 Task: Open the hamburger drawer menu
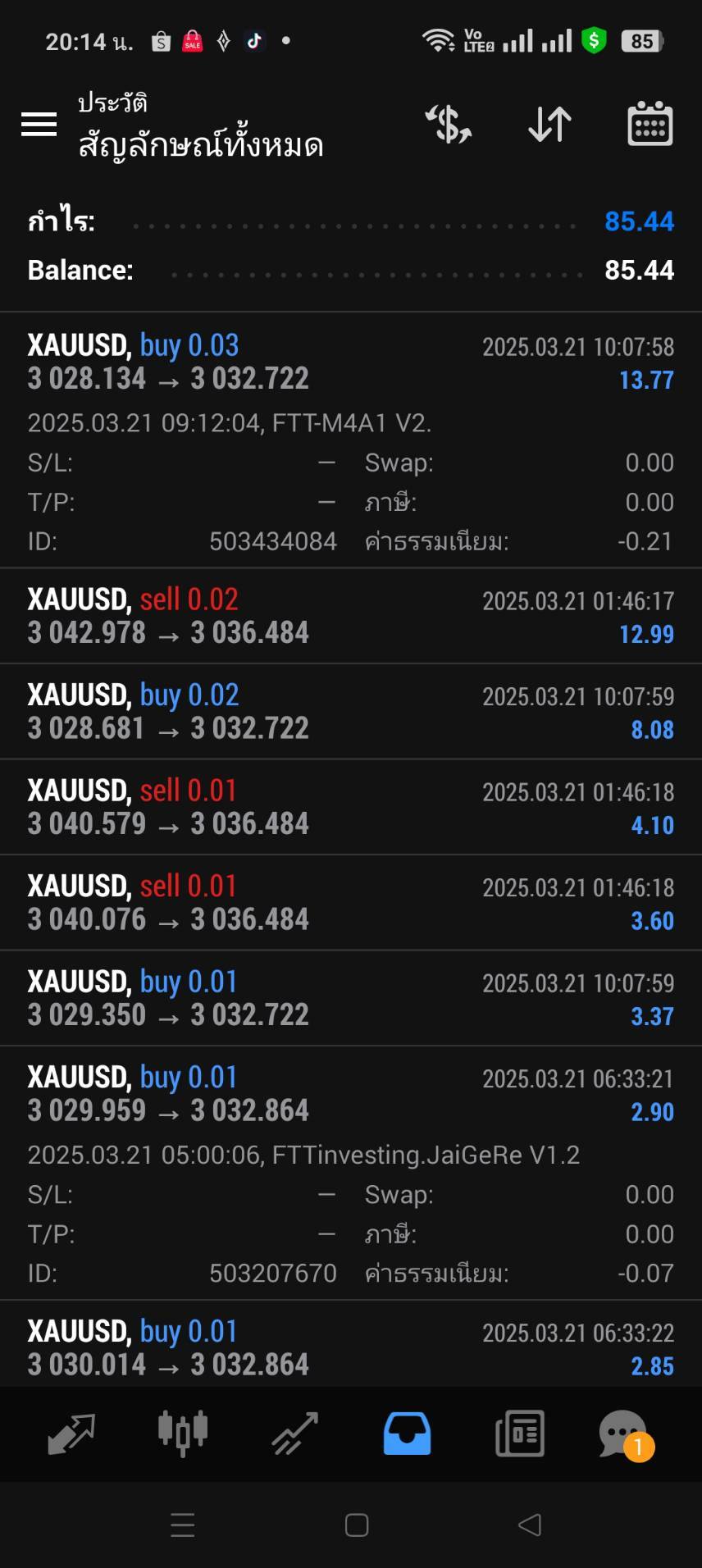click(x=39, y=125)
